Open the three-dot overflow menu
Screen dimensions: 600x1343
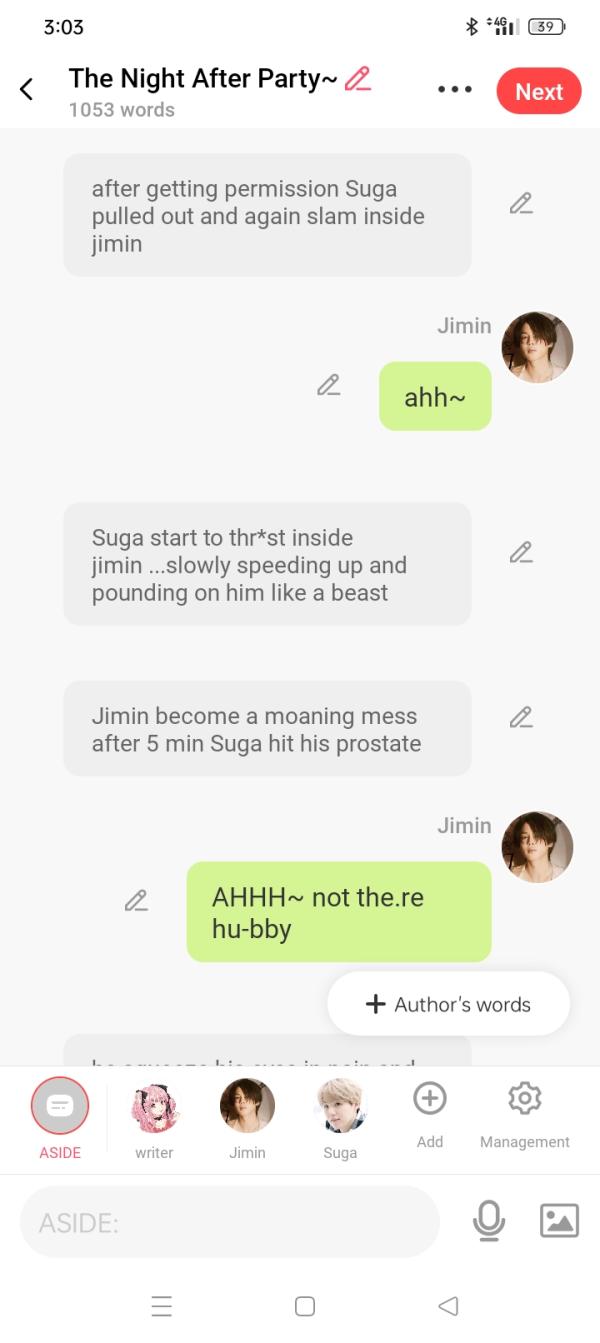click(455, 90)
